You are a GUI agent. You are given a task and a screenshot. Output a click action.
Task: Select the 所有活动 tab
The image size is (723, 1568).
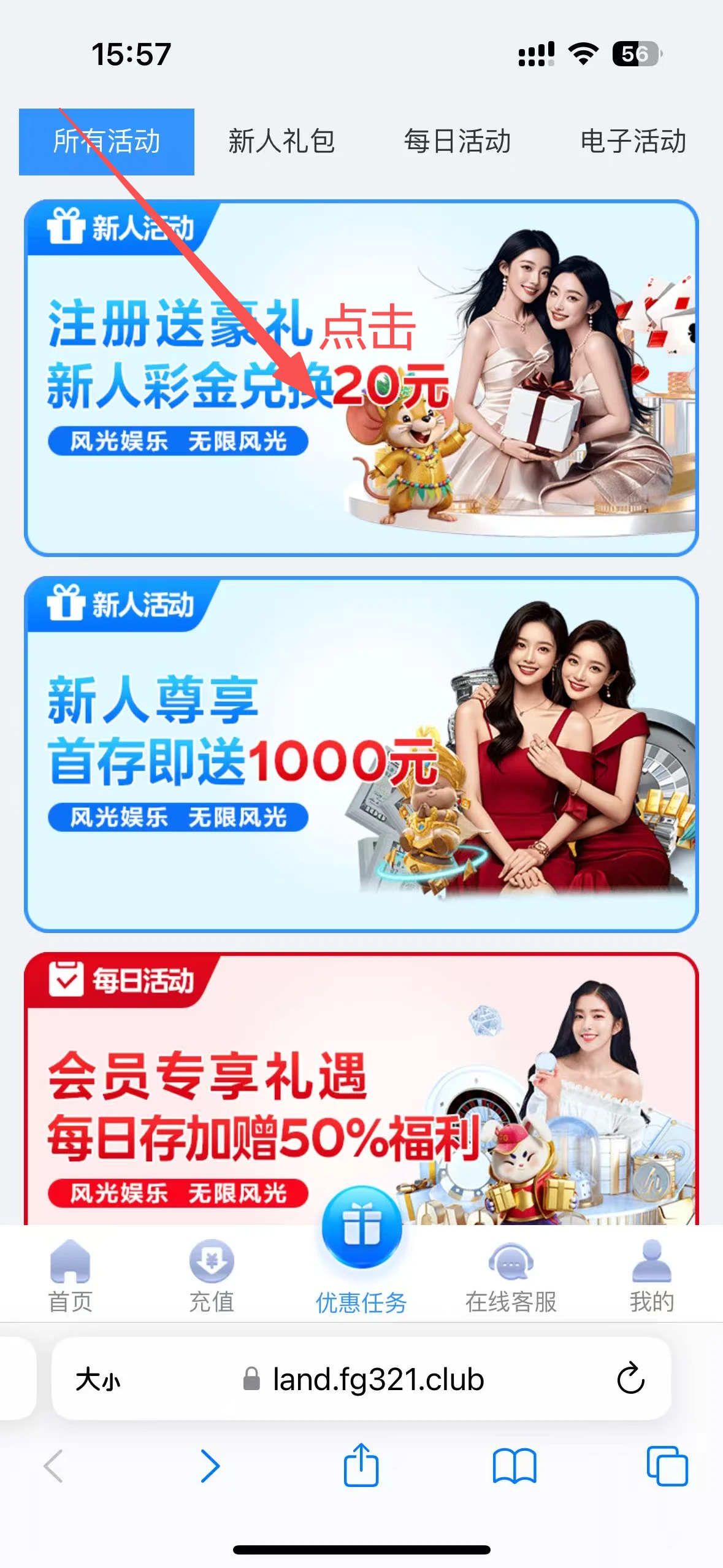[x=107, y=142]
